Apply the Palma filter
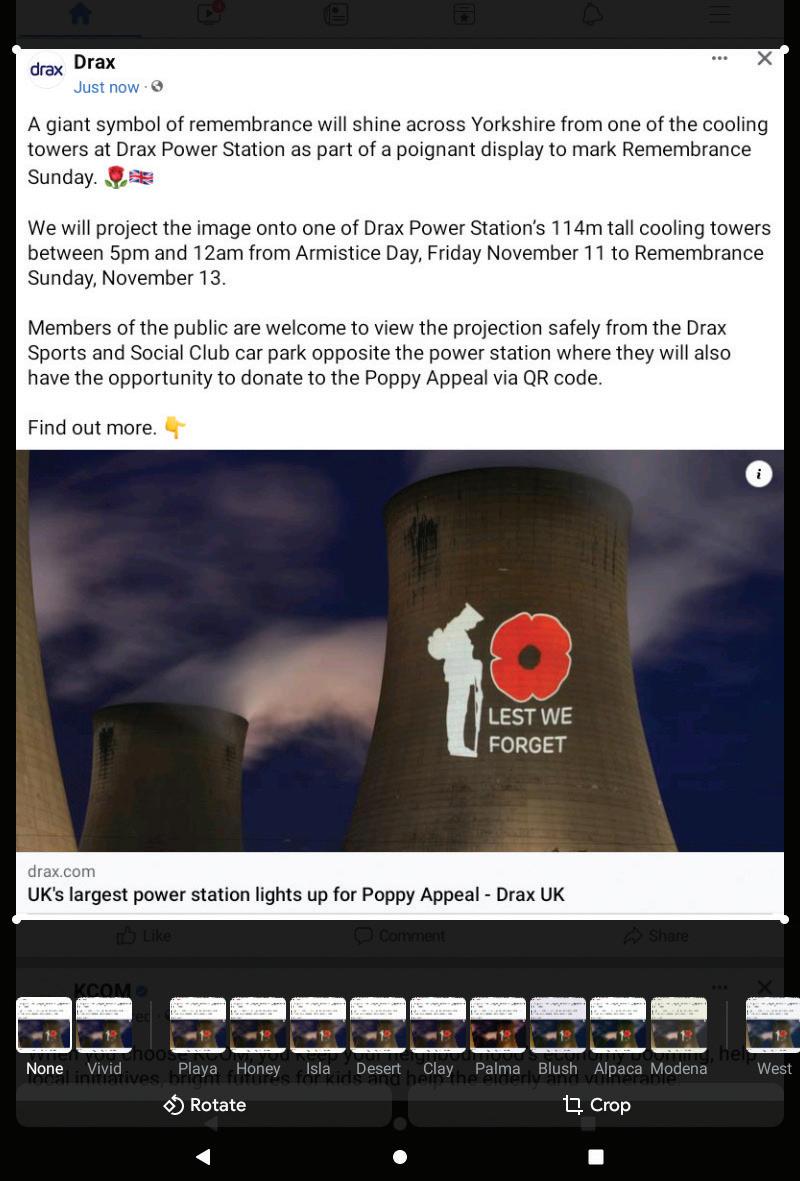Image resolution: width=800 pixels, height=1181 pixels. tap(498, 1025)
